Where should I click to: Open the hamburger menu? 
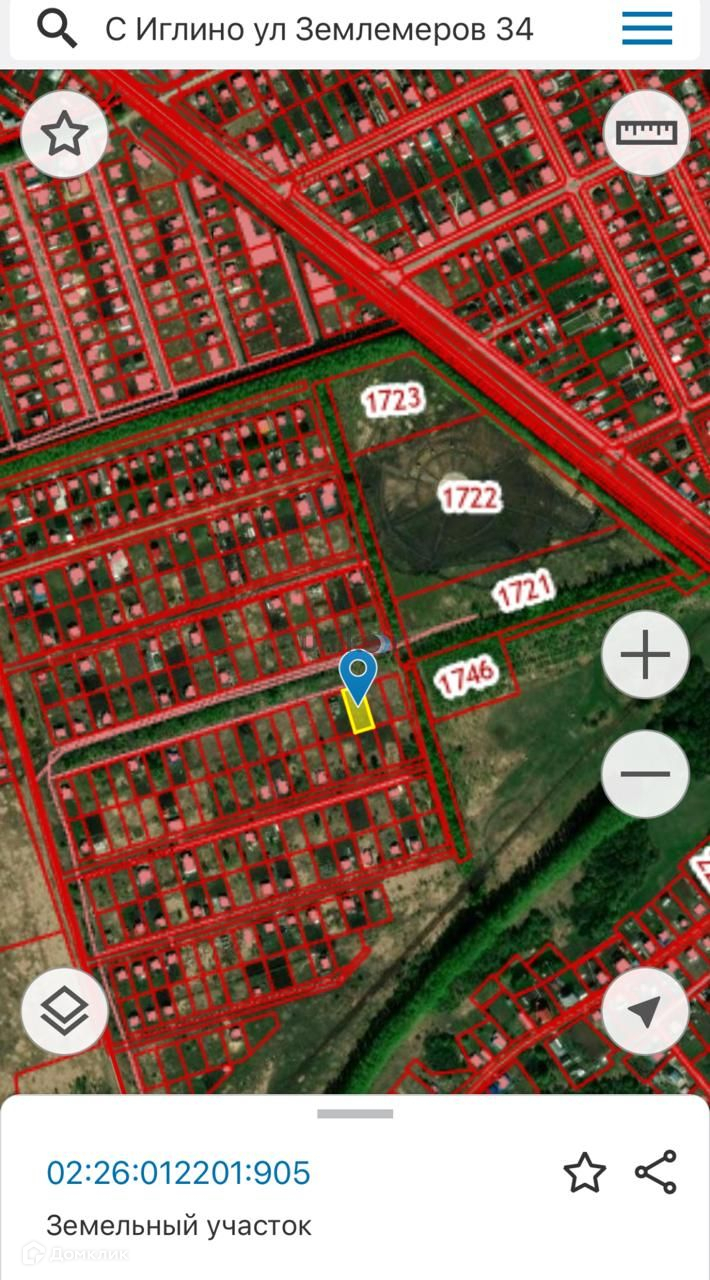(647, 29)
